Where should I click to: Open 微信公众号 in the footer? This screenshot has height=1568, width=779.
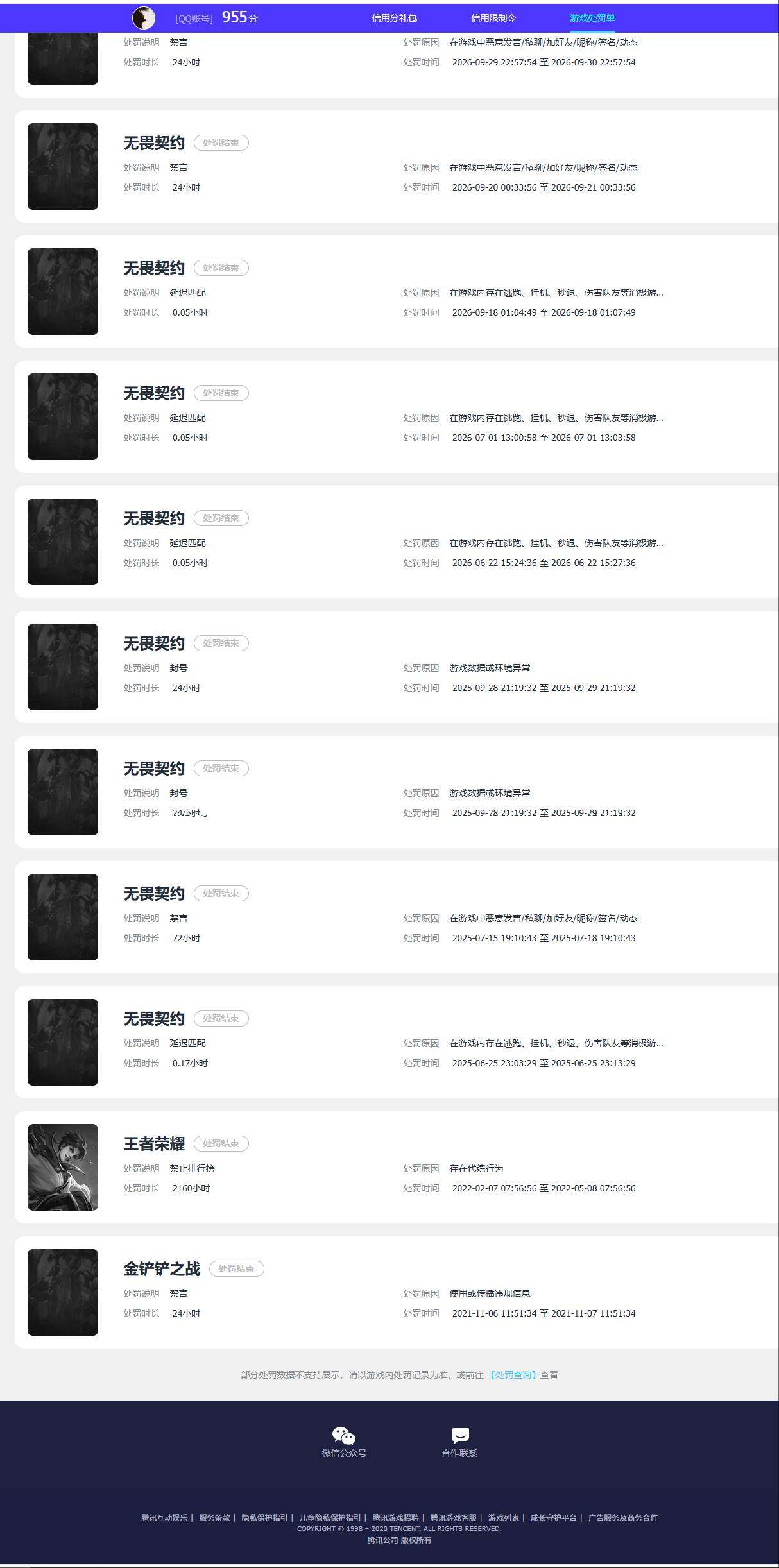344,1442
